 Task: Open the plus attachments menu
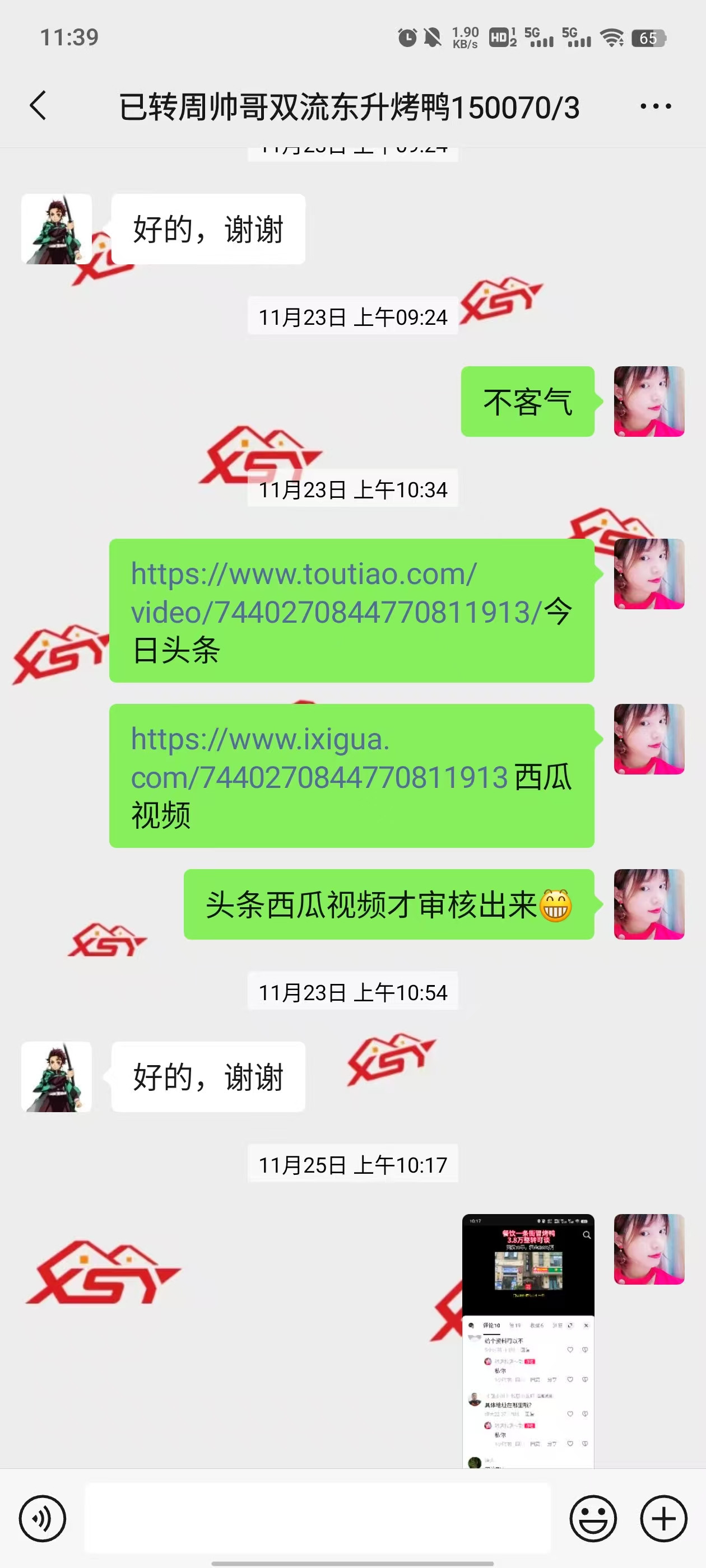(x=663, y=1518)
